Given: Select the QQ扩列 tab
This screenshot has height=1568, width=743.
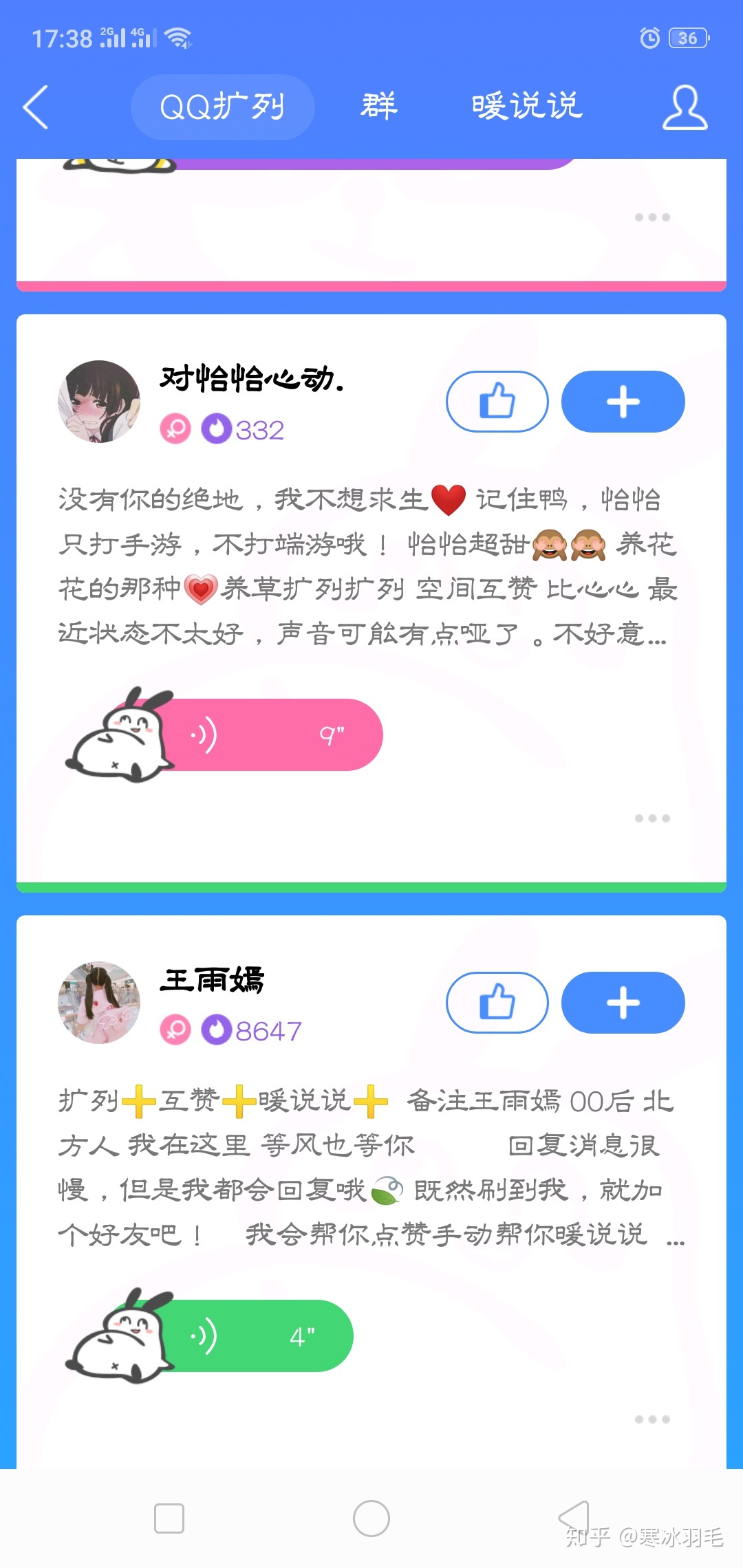Looking at the screenshot, I should click(x=222, y=107).
